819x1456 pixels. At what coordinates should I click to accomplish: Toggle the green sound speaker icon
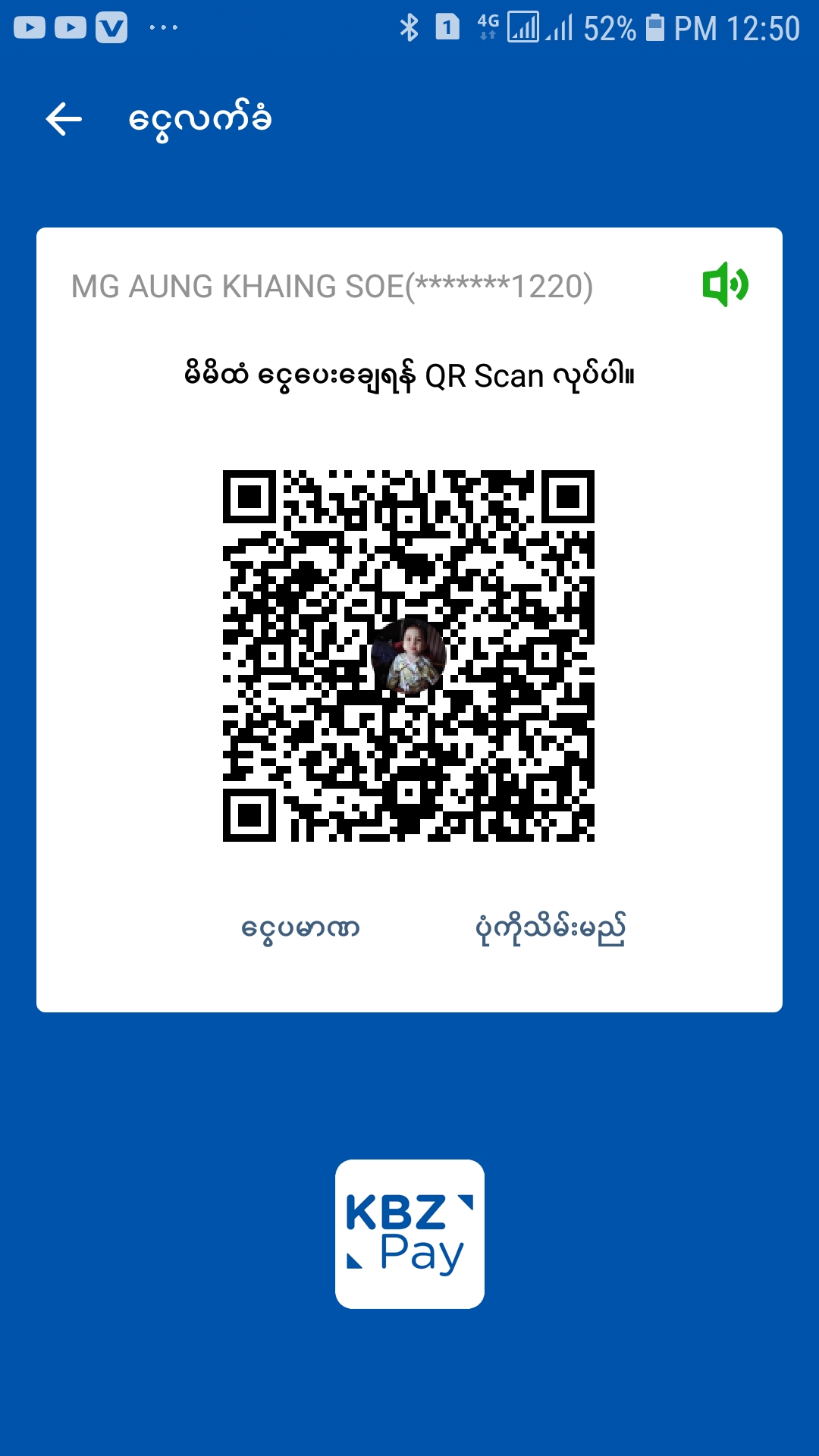point(725,284)
